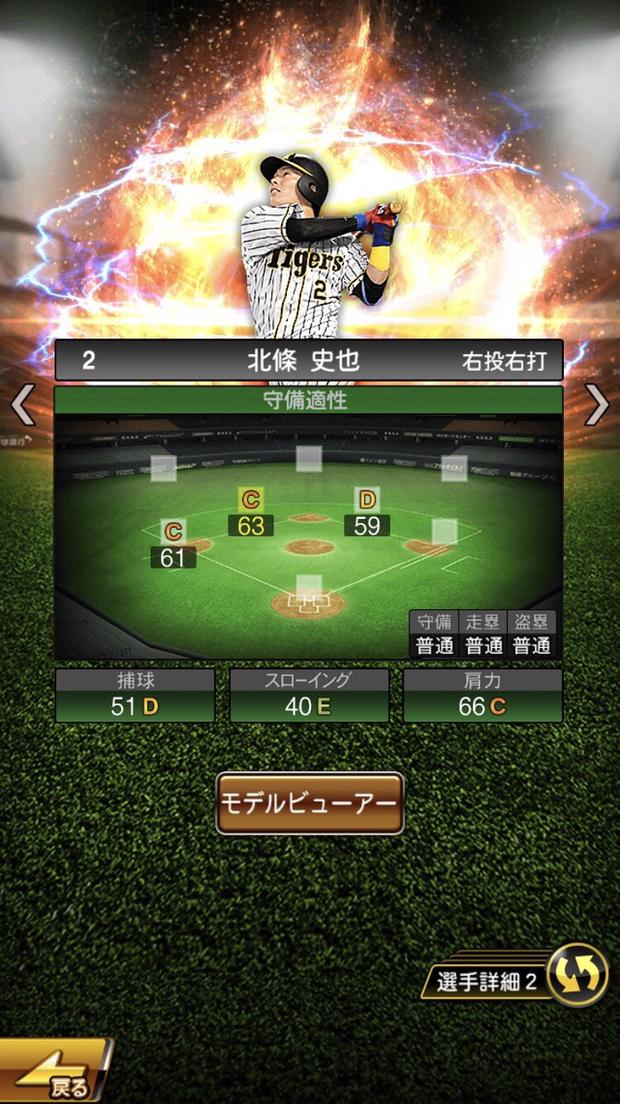Viewport: 620px width, 1104px height.
Task: Switch to 選手詳細2 page
Action: click(520, 979)
